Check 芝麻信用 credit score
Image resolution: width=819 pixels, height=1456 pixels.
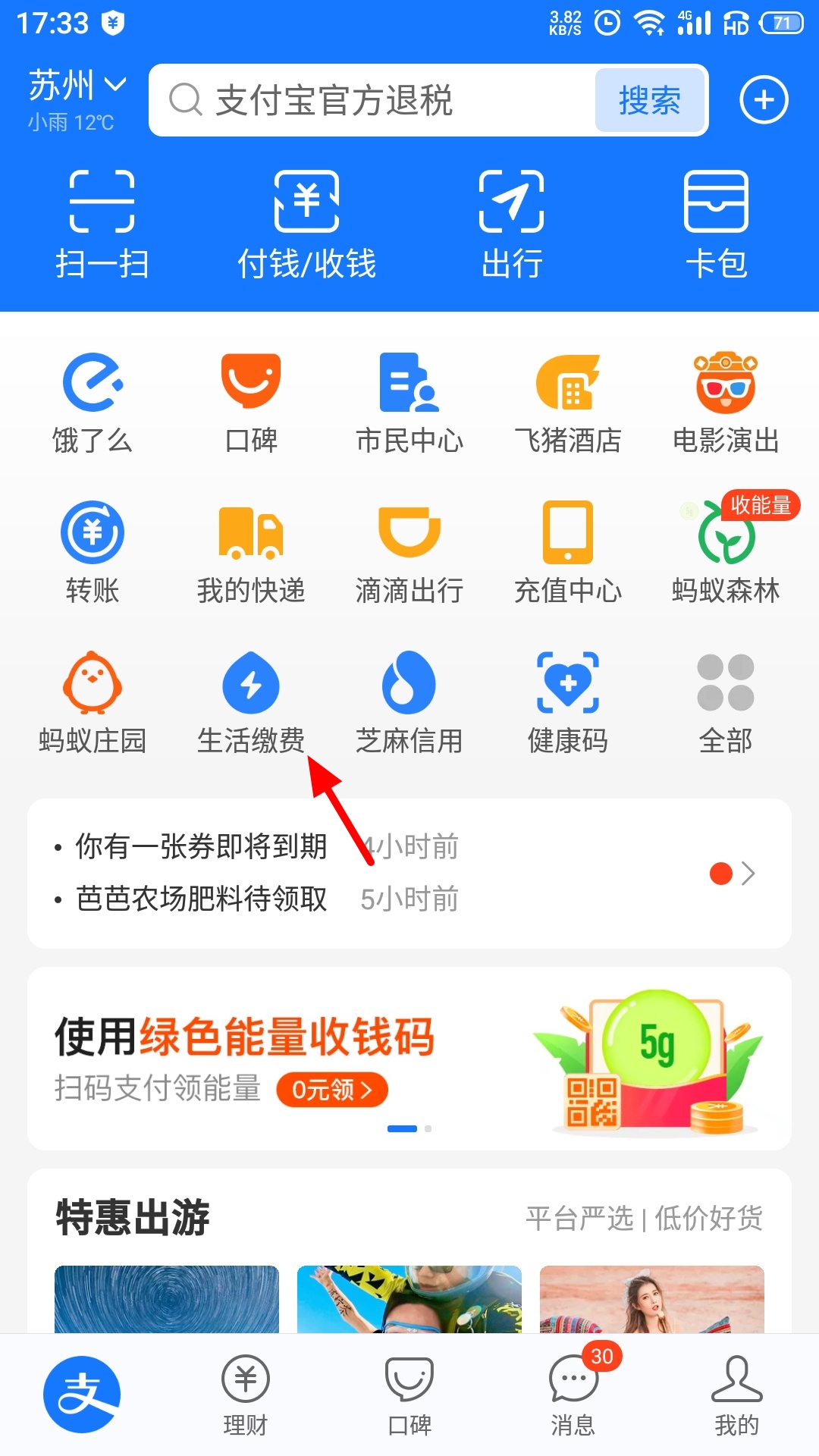409,698
